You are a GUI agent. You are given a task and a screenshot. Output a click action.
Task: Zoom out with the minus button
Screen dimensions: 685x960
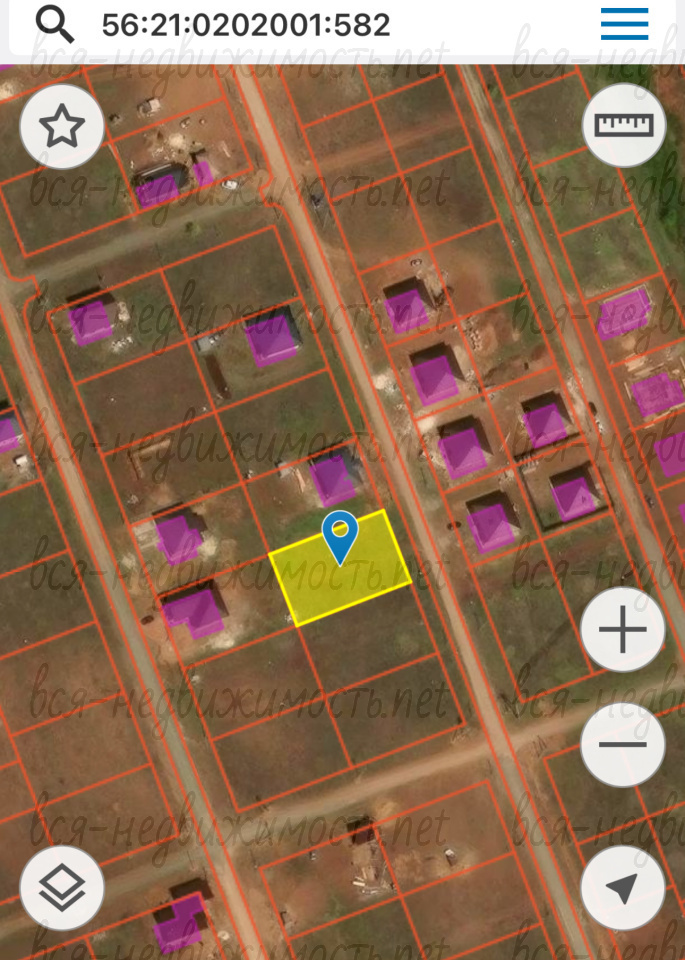tap(622, 744)
